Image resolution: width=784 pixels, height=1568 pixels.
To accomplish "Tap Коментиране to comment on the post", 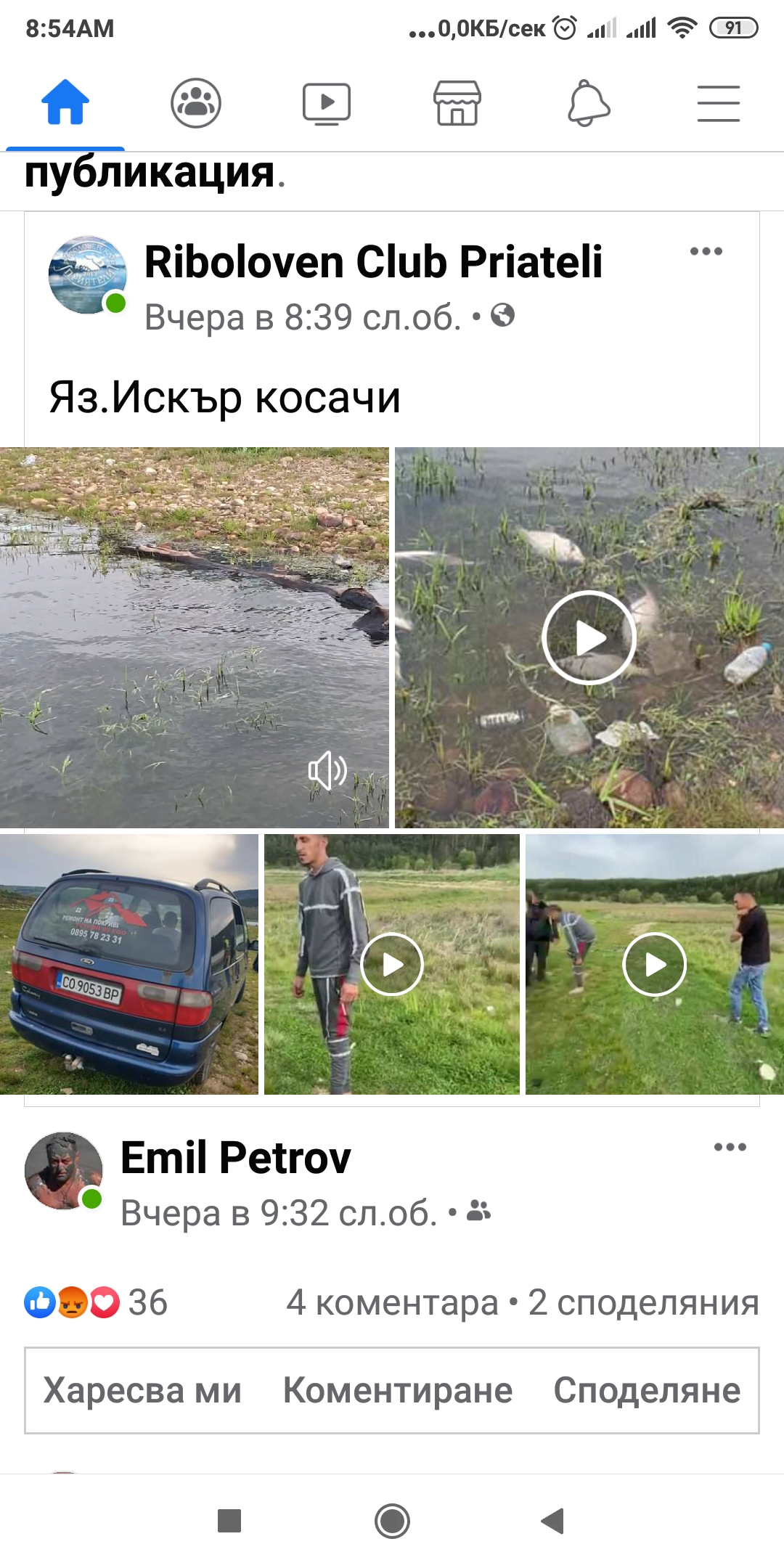I will (398, 1391).
